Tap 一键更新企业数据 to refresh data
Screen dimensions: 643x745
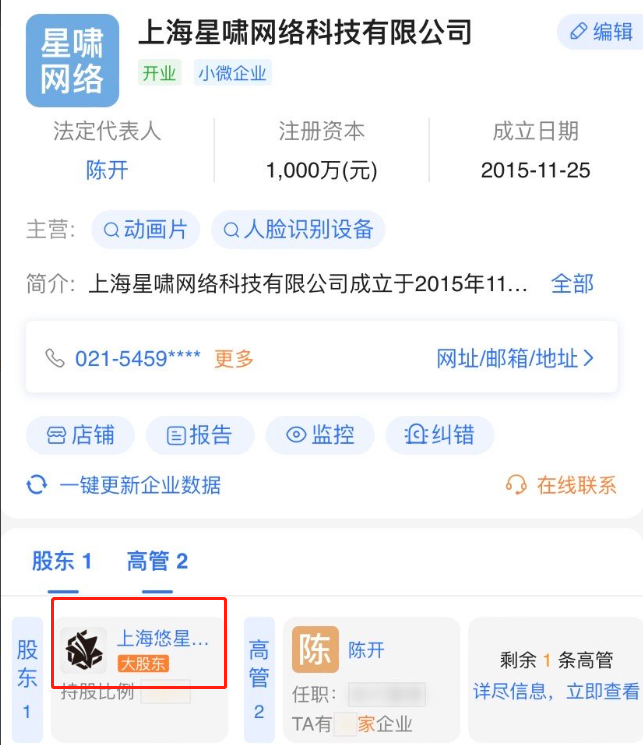click(x=138, y=486)
